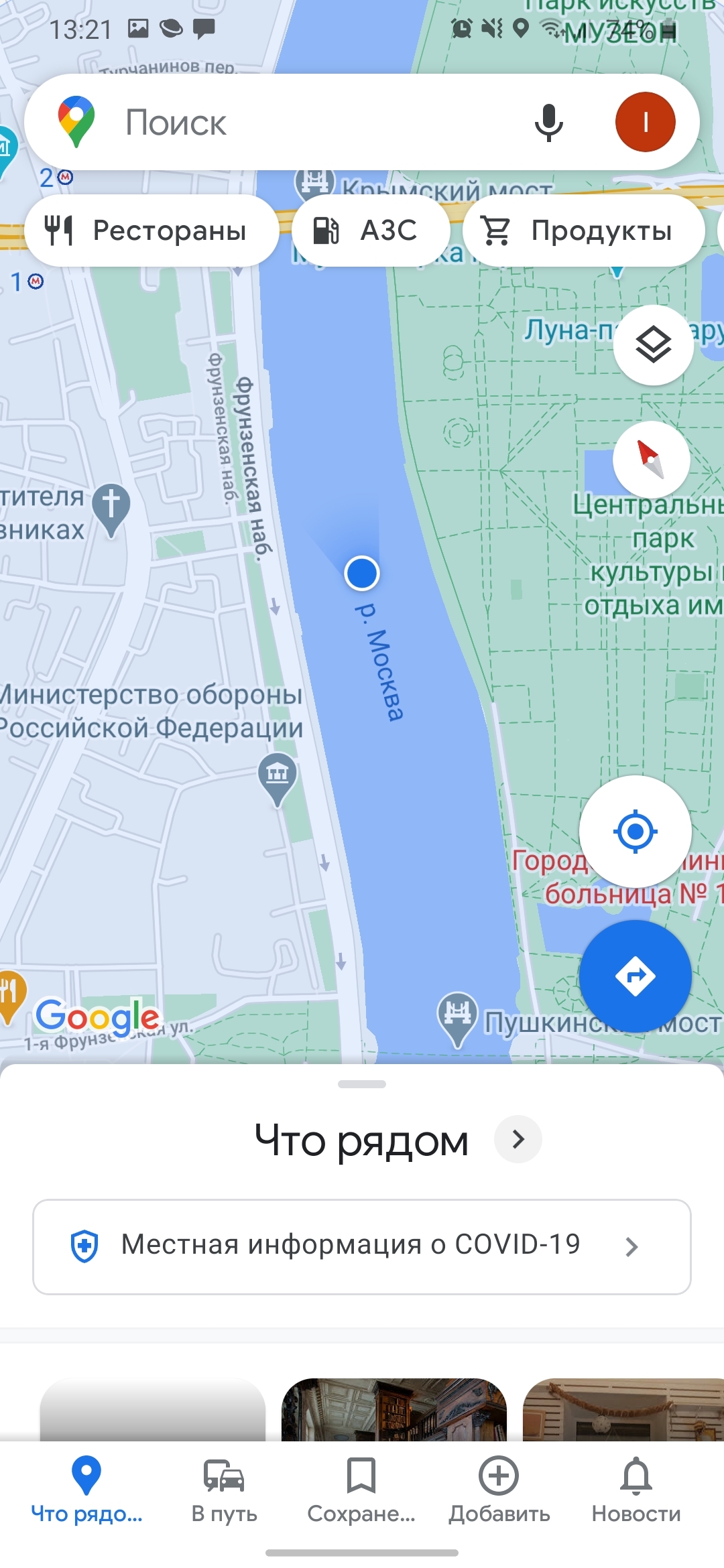The width and height of the screenshot is (724, 1568).
Task: Open the Пушкинский мост bridge marker
Action: [x=457, y=1015]
